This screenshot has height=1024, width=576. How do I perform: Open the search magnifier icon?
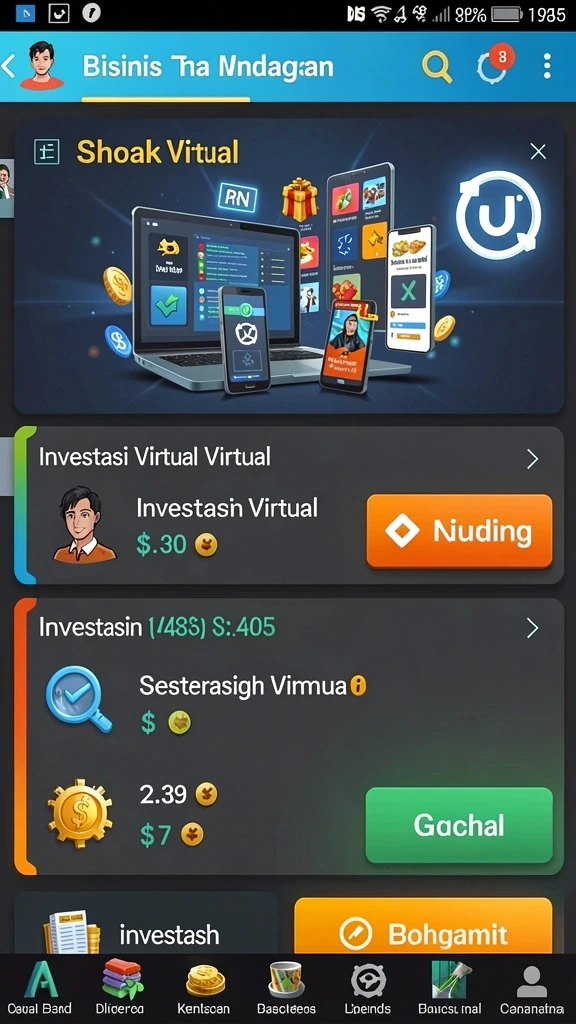437,66
